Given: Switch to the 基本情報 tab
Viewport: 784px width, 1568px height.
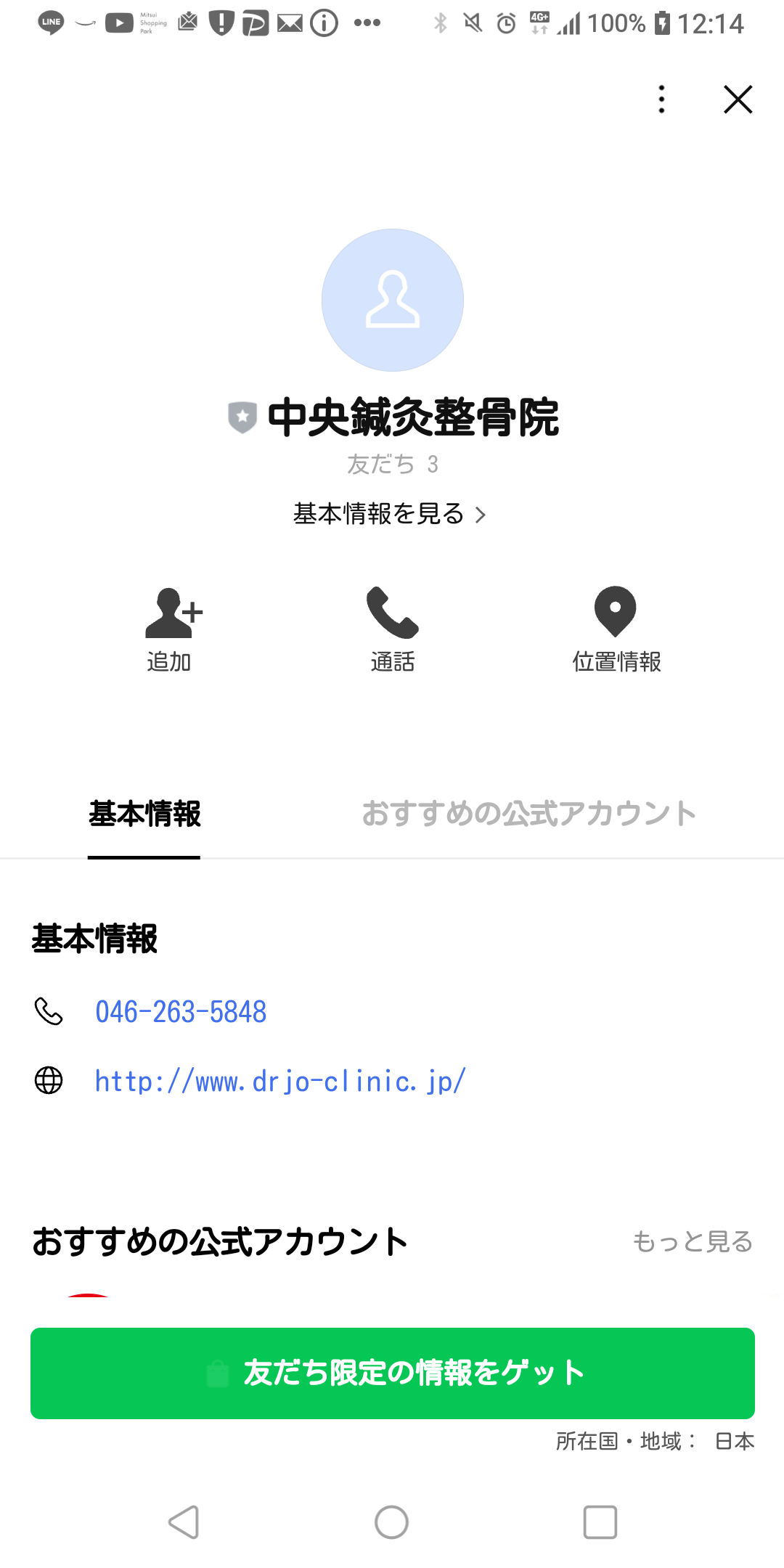Looking at the screenshot, I should [x=144, y=814].
